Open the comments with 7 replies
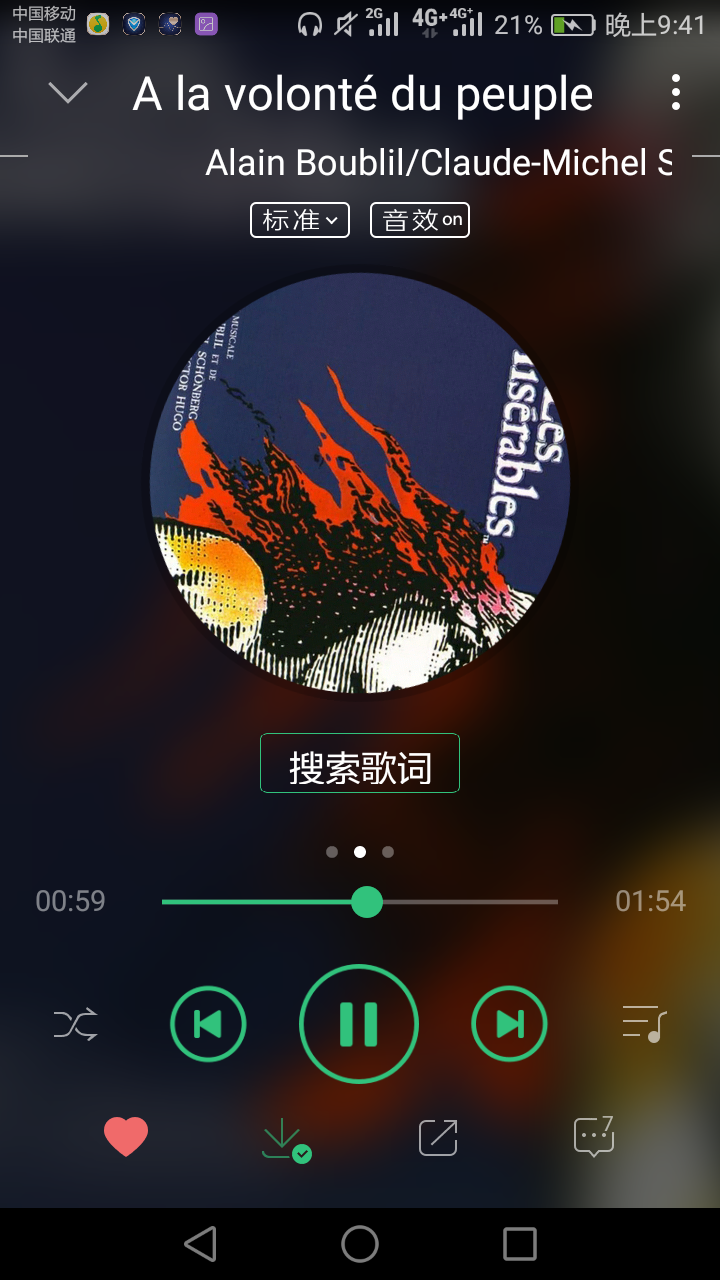This screenshot has height=1280, width=720. [593, 1137]
